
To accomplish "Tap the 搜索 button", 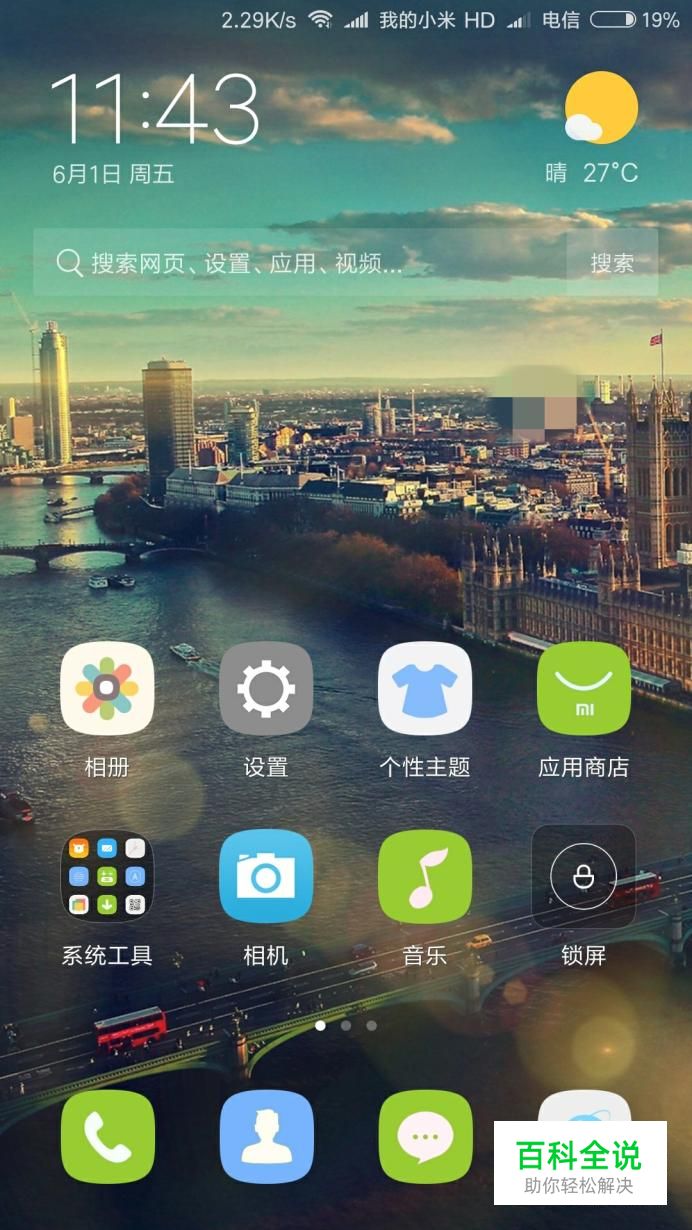I will 612,262.
